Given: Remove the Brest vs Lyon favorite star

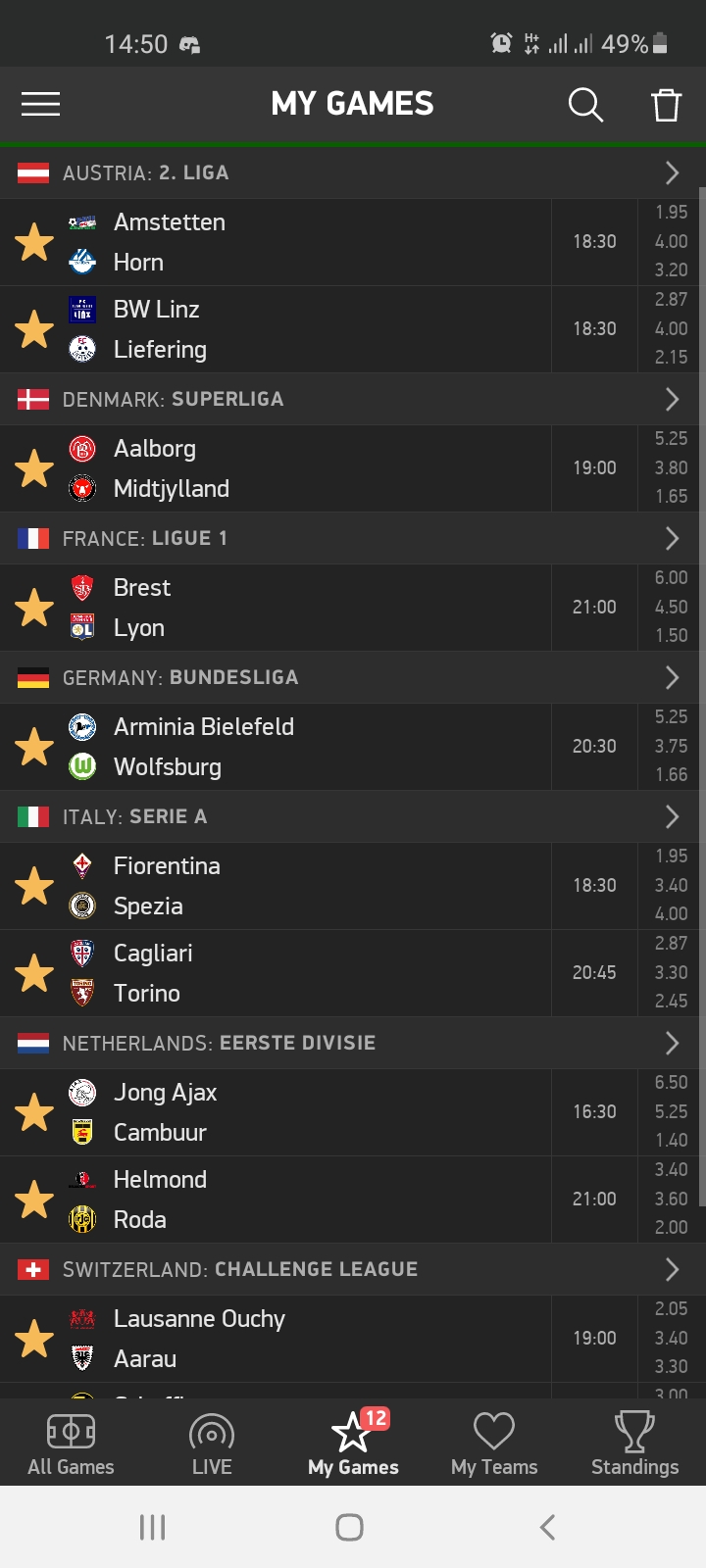Looking at the screenshot, I should pyautogui.click(x=34, y=608).
